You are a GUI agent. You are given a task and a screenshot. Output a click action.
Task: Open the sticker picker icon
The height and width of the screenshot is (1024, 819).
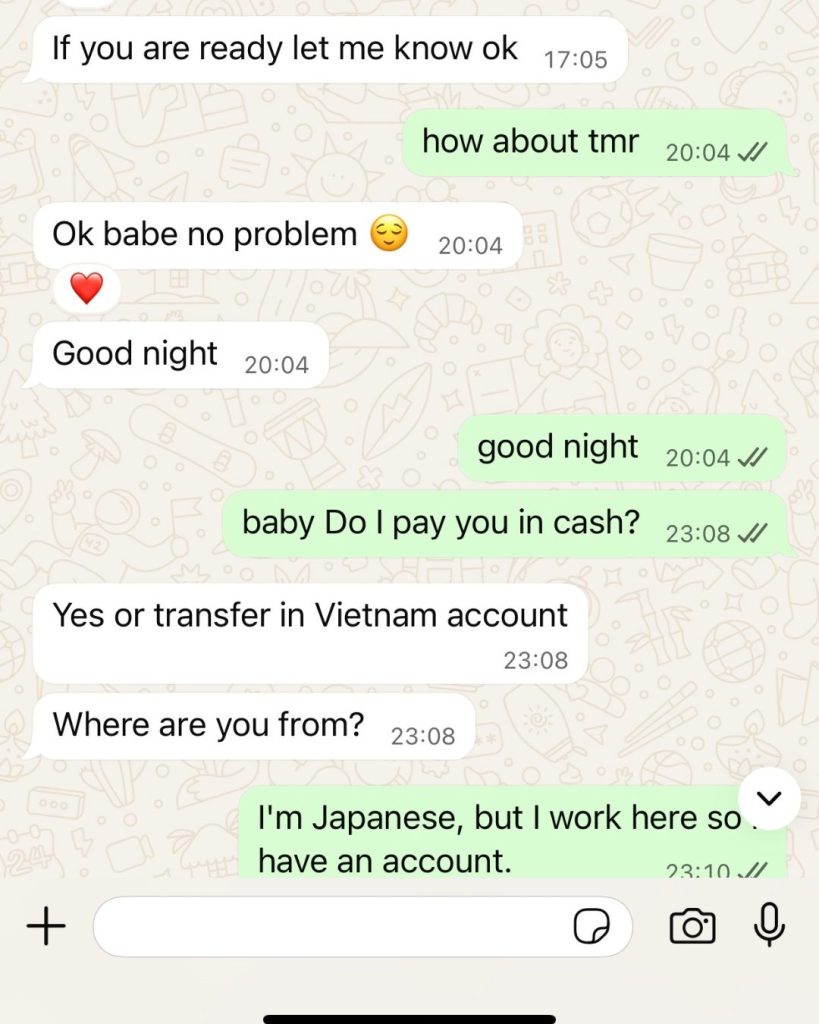[x=591, y=928]
